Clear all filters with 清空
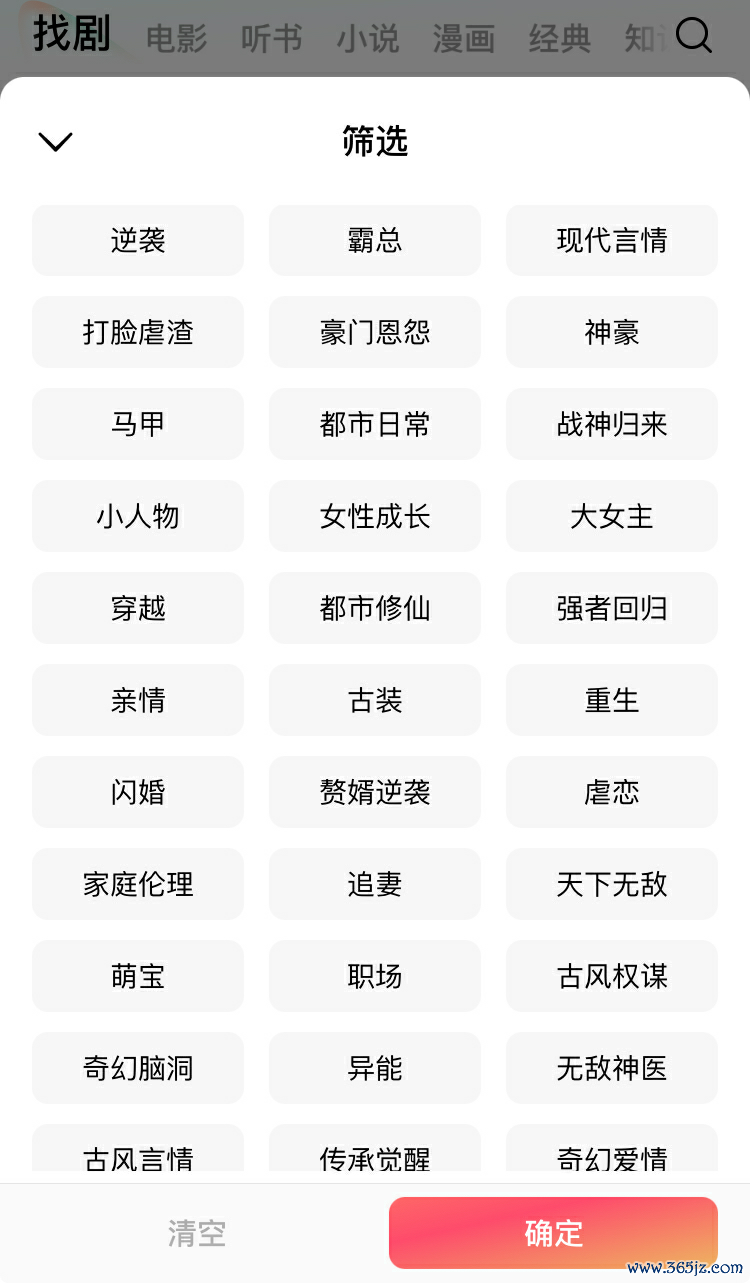This screenshot has height=1283, width=750. pos(197,1233)
